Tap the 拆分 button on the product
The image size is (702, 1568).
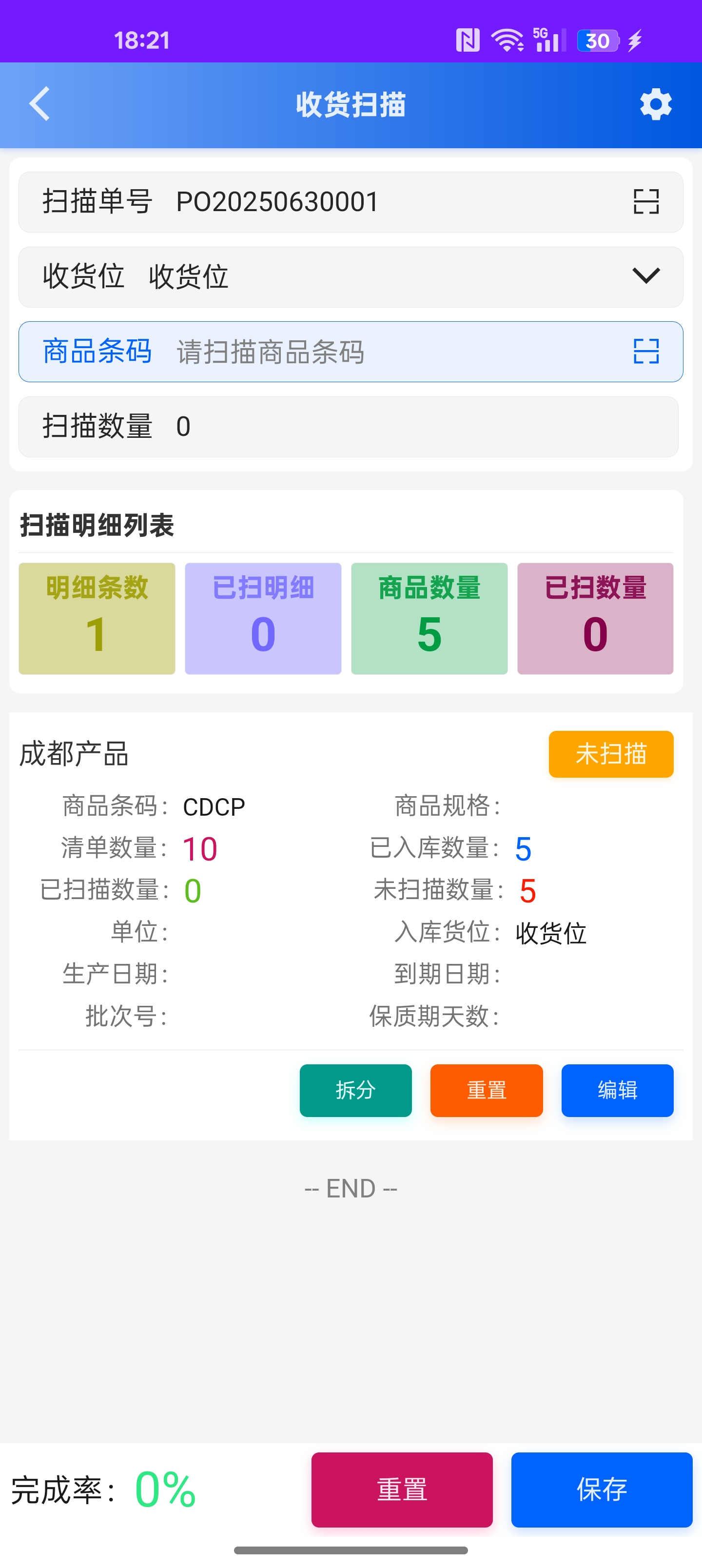pos(355,1091)
